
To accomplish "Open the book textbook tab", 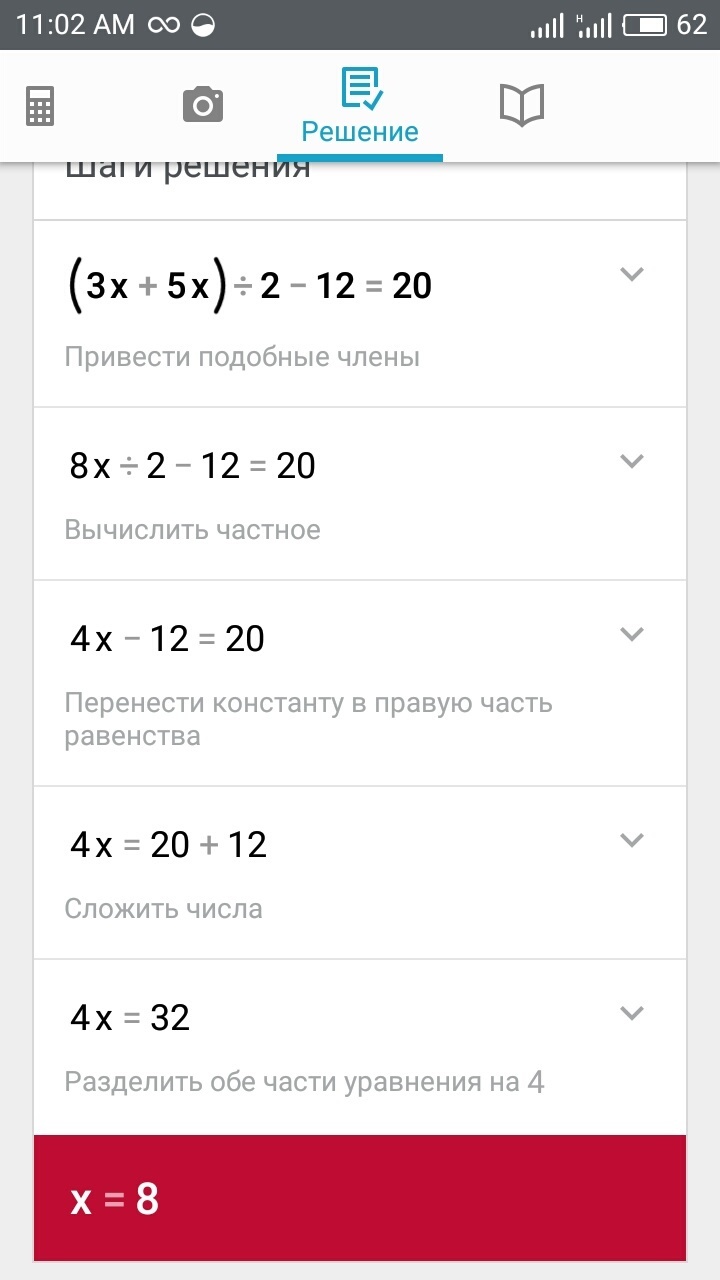I will coord(521,105).
